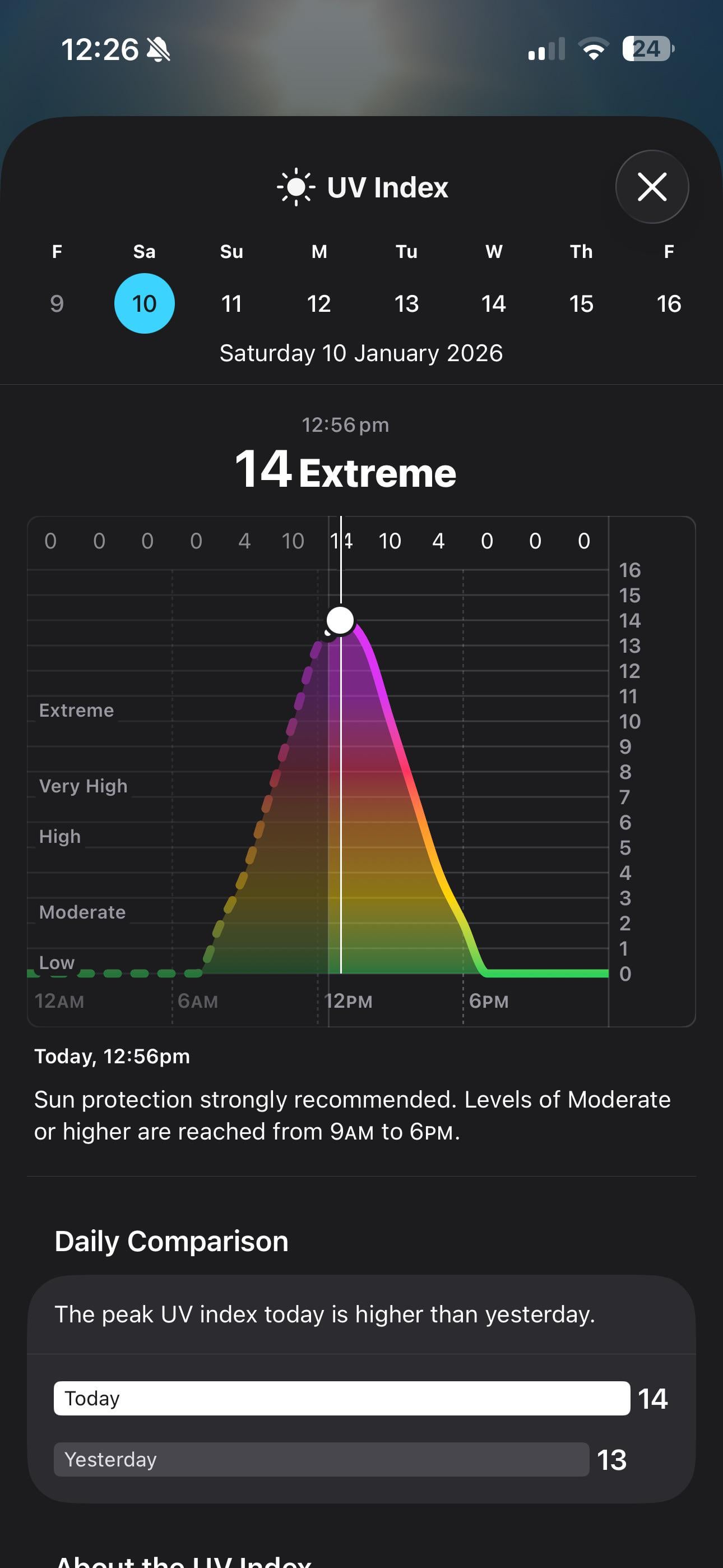
Task: Select Saturday 10 in the day picker
Action: click(144, 303)
